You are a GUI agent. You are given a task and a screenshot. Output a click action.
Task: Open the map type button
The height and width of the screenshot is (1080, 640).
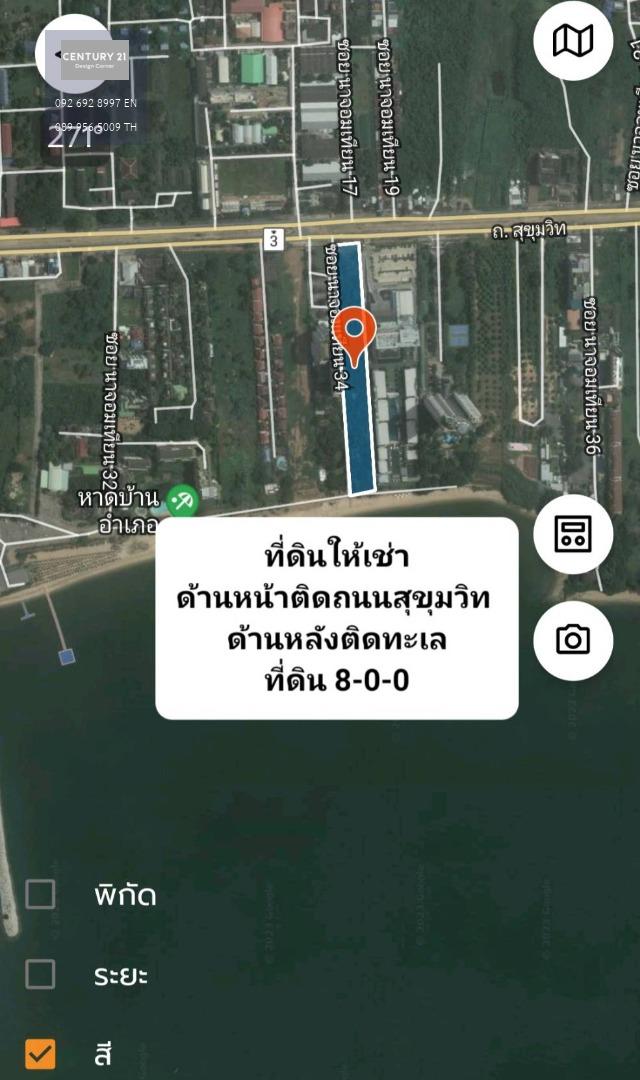(572, 41)
